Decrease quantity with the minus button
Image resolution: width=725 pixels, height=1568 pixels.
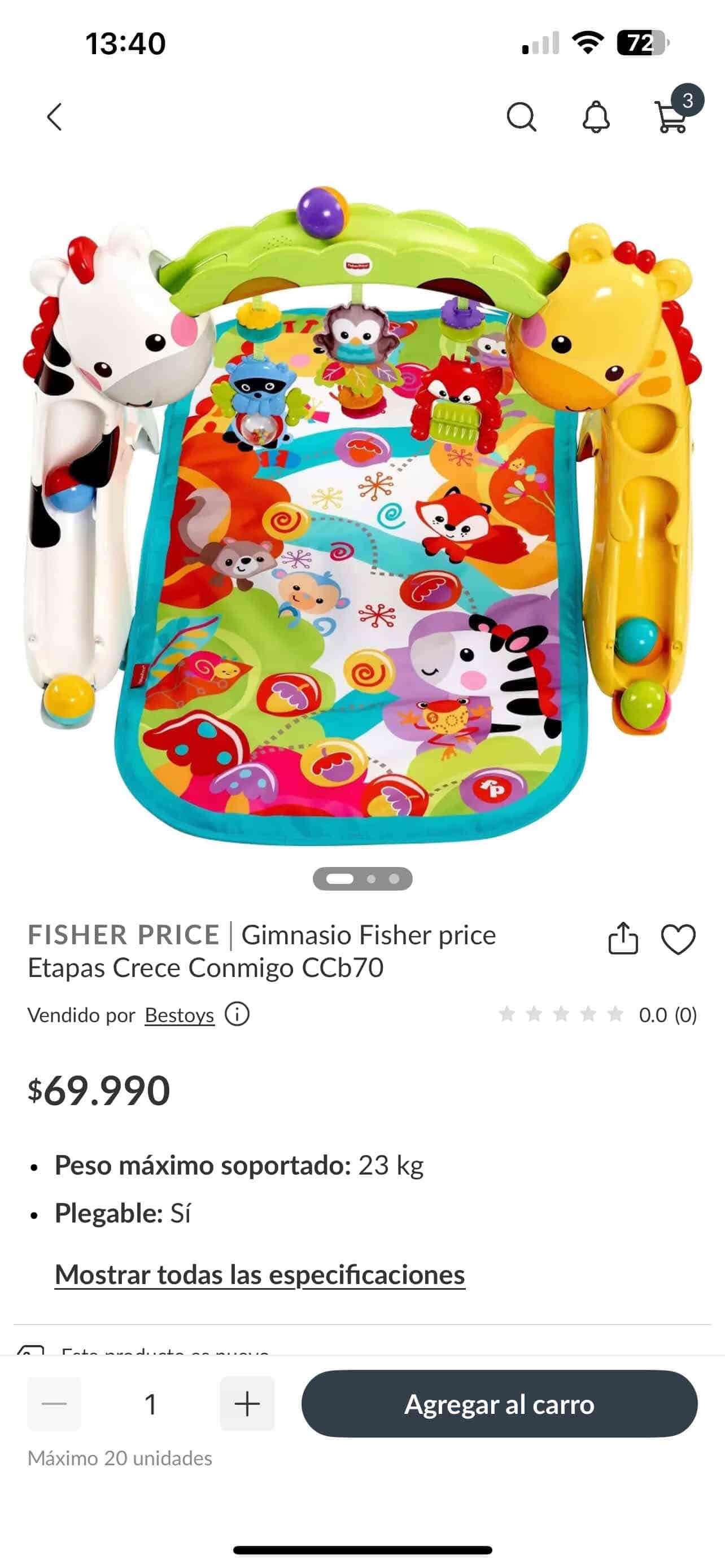point(54,1404)
